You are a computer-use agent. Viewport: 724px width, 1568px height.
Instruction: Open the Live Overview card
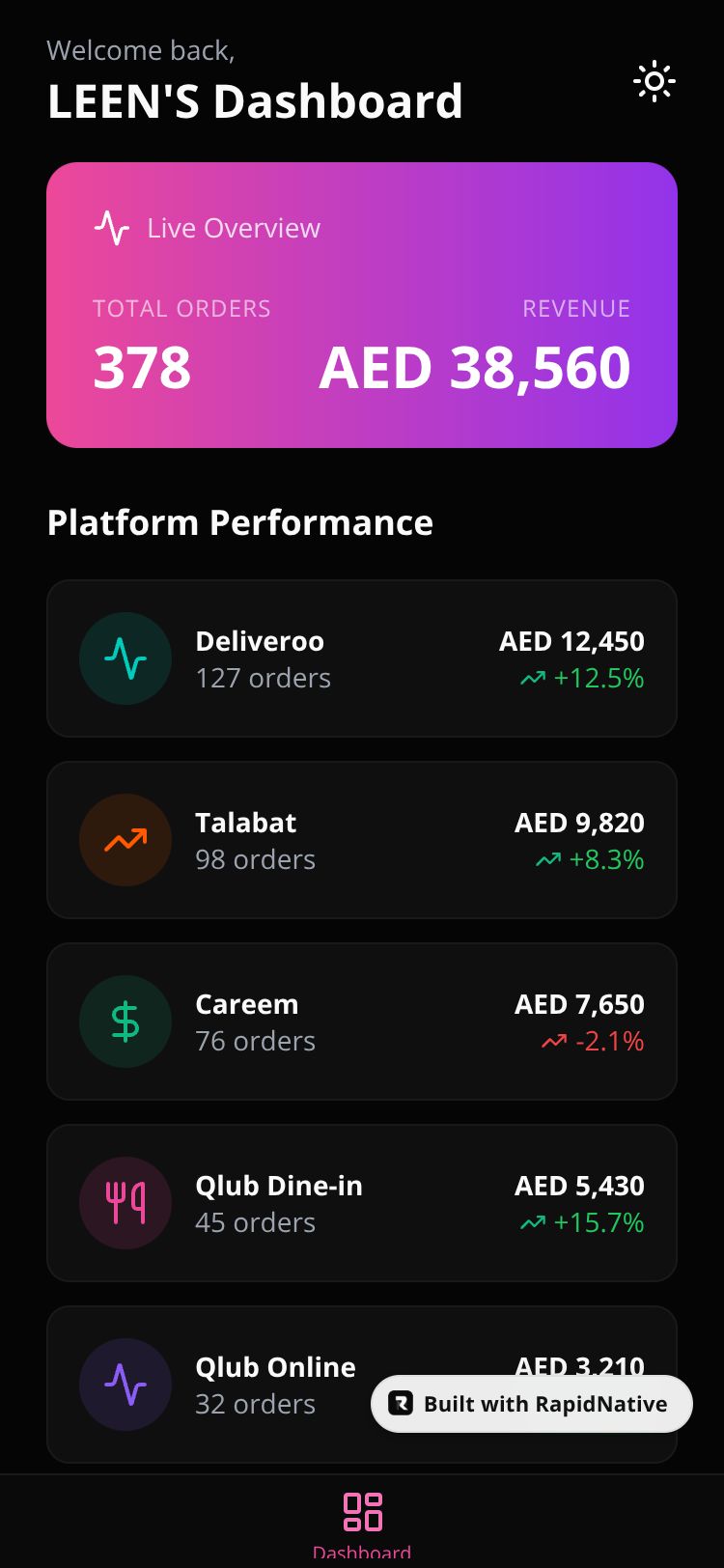pos(362,305)
